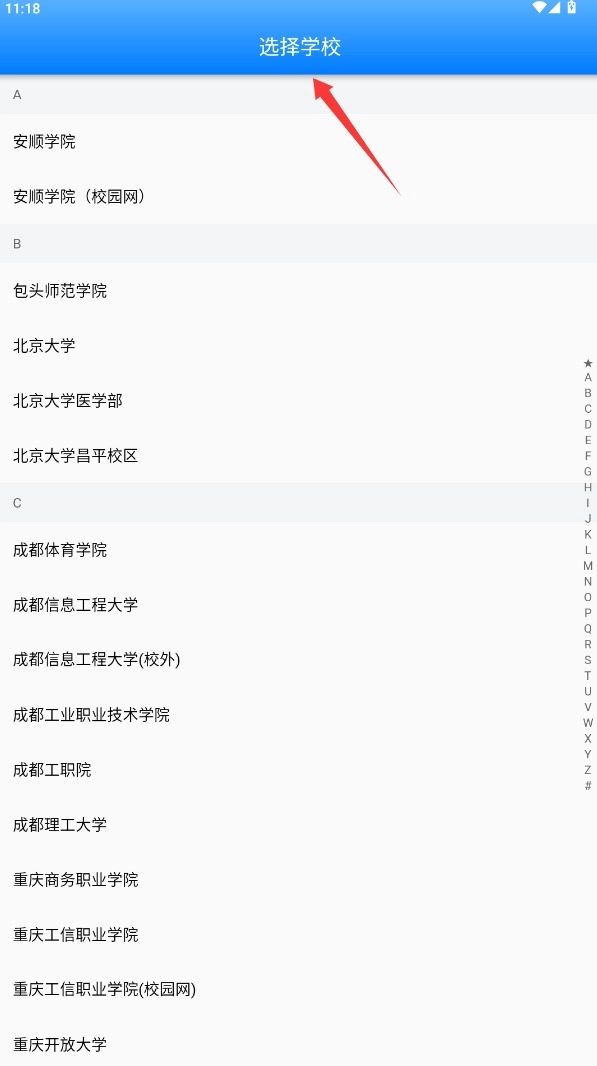The width and height of the screenshot is (597, 1066).
Task: Select 安顺学院 from the school list
Action: click(x=298, y=141)
